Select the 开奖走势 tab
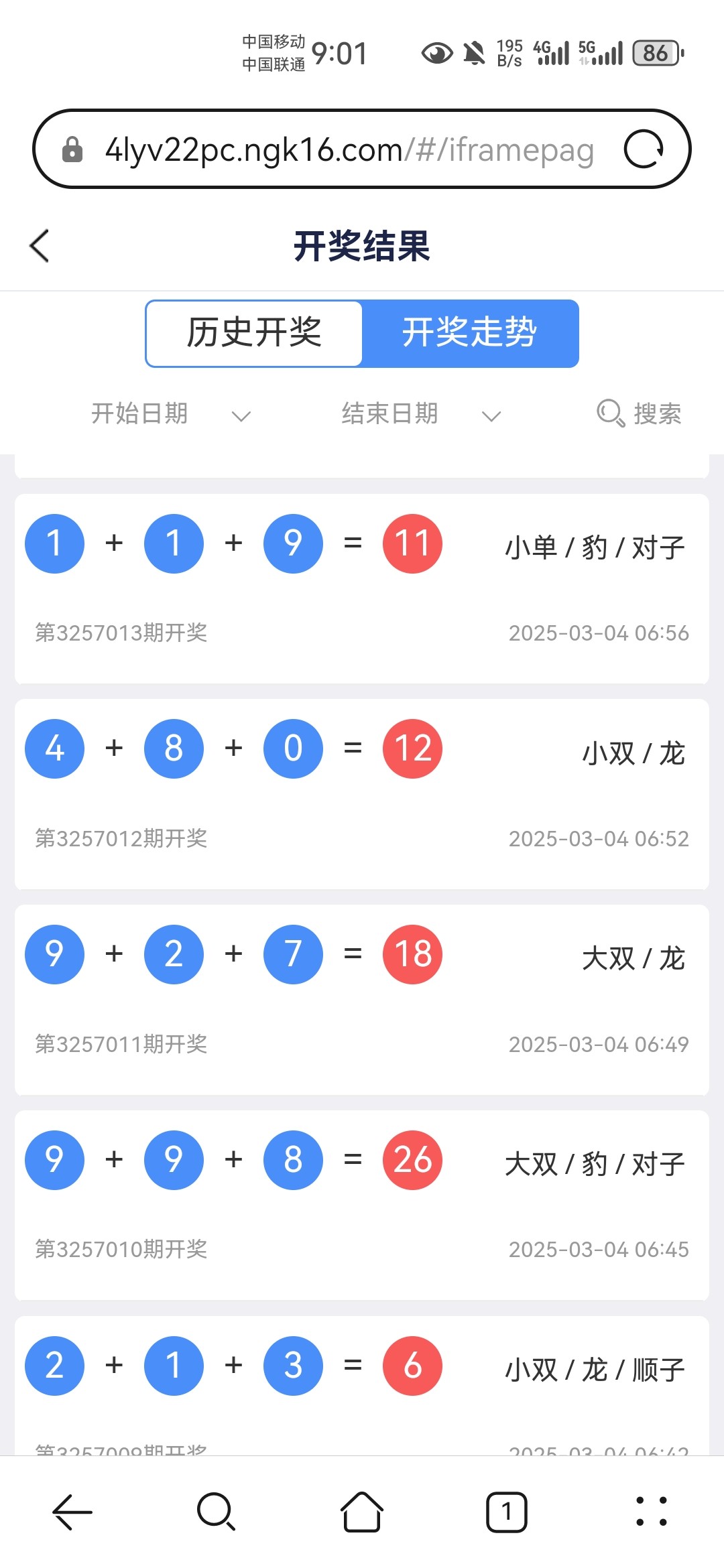 [470, 333]
